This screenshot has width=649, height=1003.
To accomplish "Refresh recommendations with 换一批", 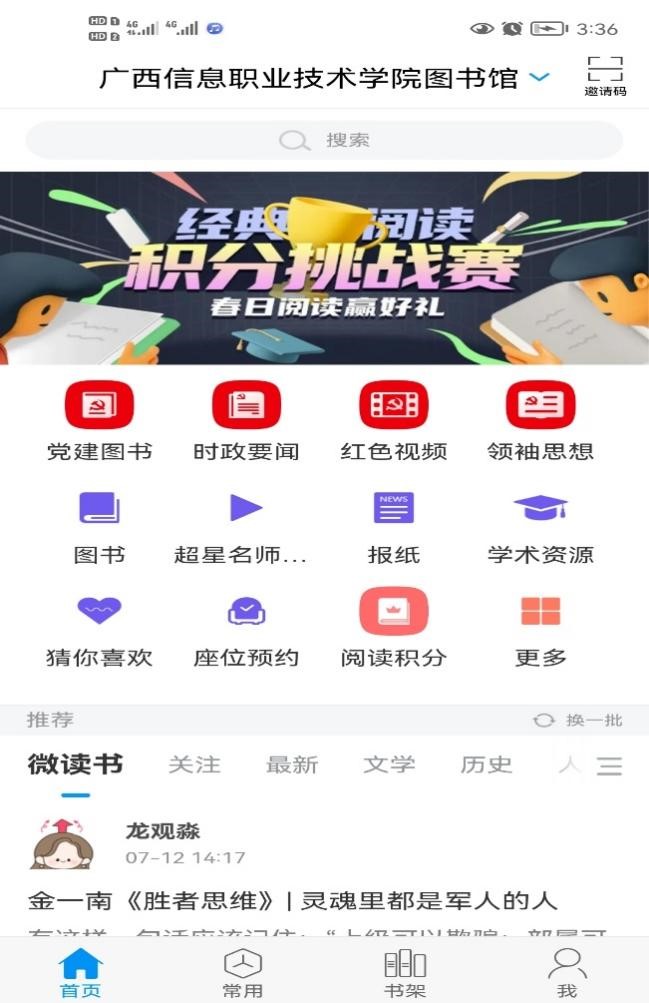I will (579, 720).
